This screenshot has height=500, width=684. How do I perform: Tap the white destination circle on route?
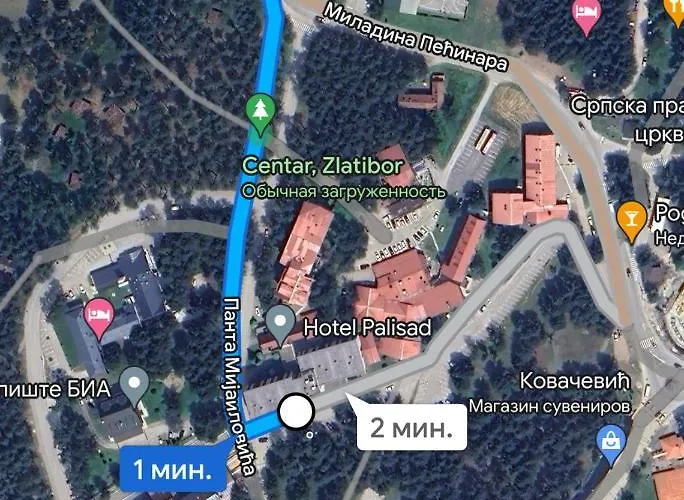[296, 411]
